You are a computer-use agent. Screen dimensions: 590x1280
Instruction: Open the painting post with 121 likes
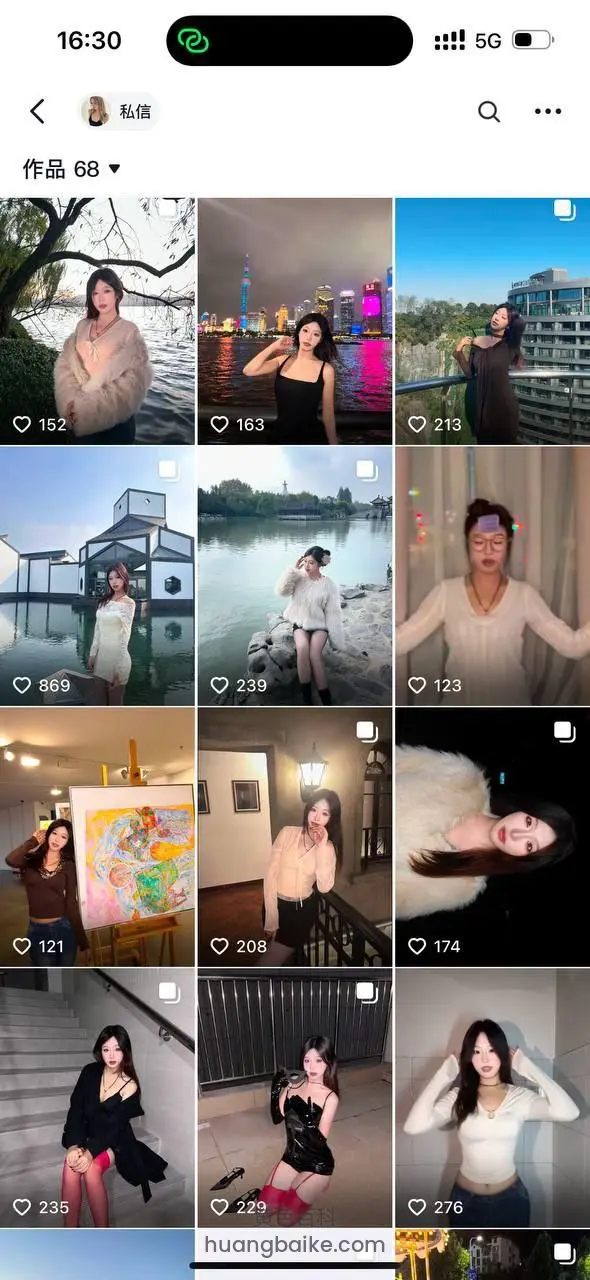click(97, 837)
